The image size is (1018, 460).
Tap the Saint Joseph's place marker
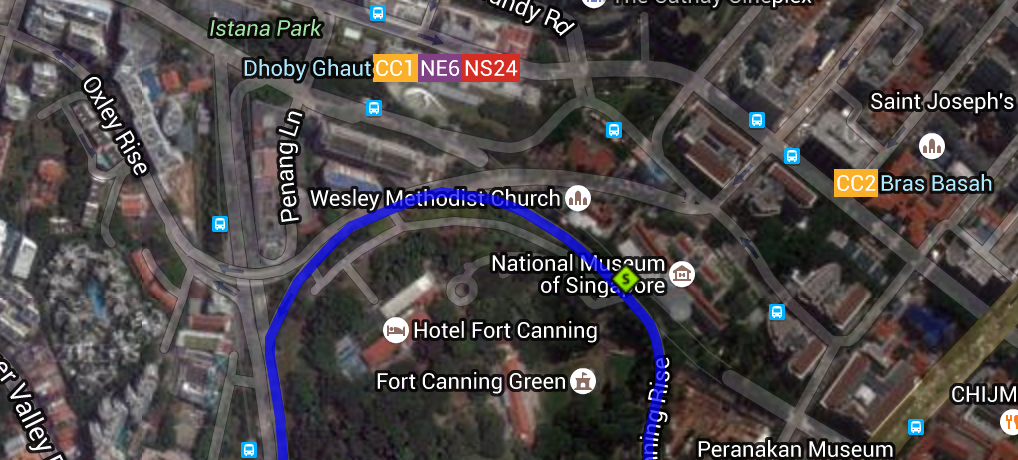click(932, 146)
